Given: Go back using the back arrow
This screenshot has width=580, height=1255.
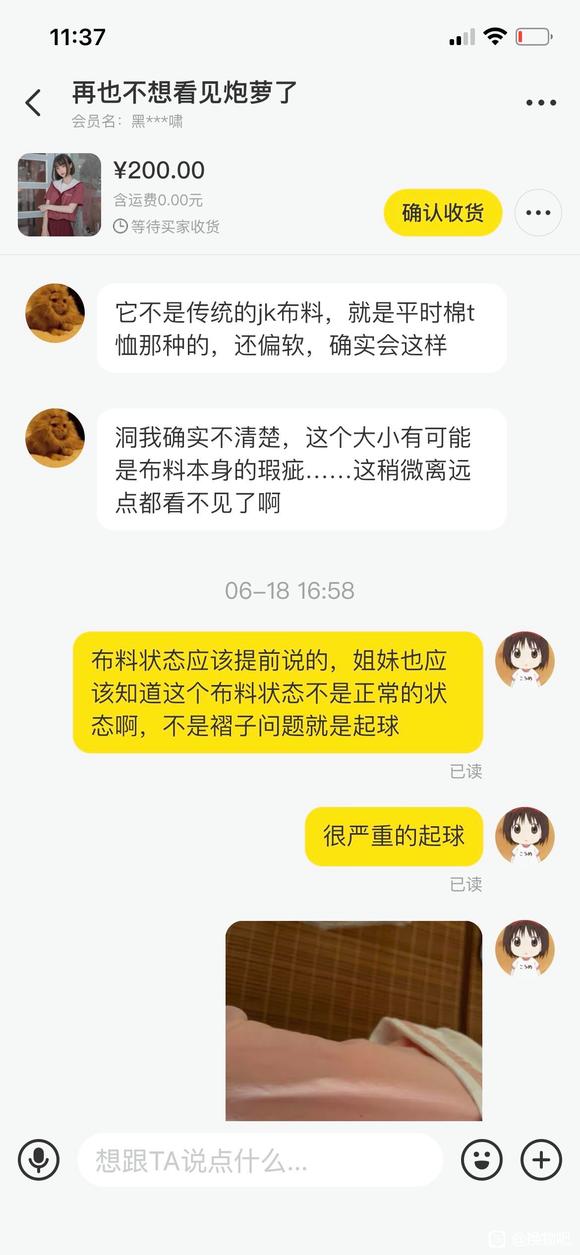Looking at the screenshot, I should point(33,103).
